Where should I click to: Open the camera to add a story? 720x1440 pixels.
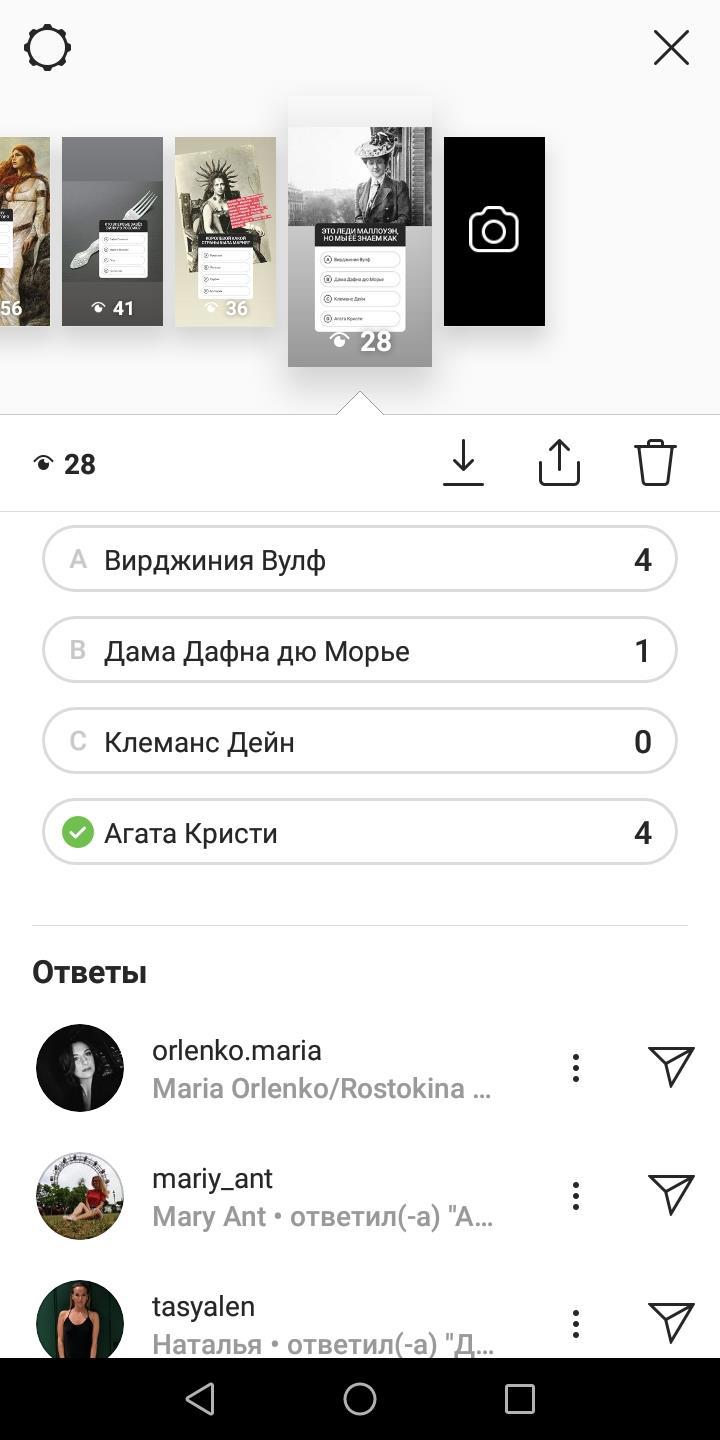494,231
